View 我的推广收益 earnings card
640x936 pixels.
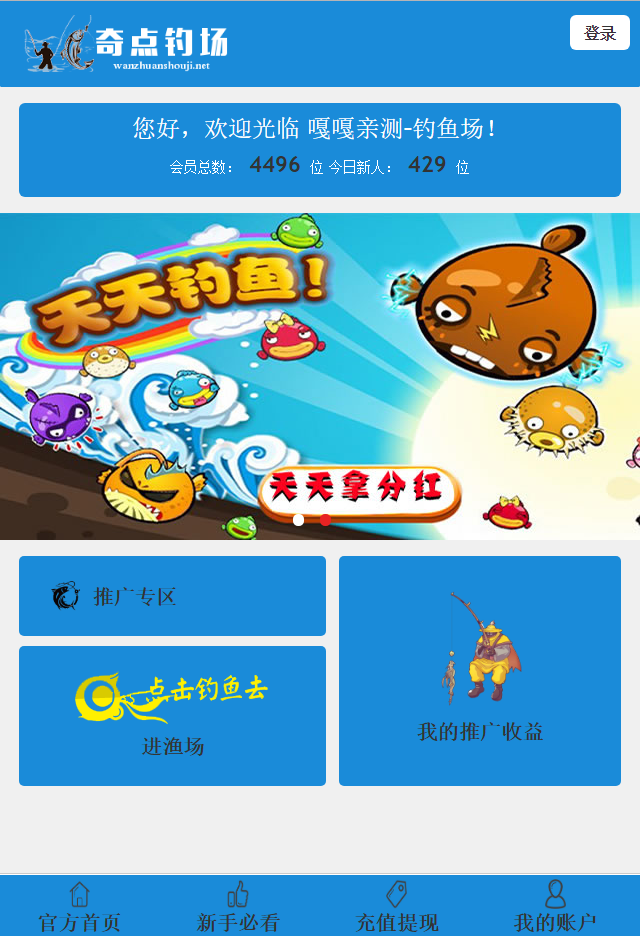tap(479, 670)
